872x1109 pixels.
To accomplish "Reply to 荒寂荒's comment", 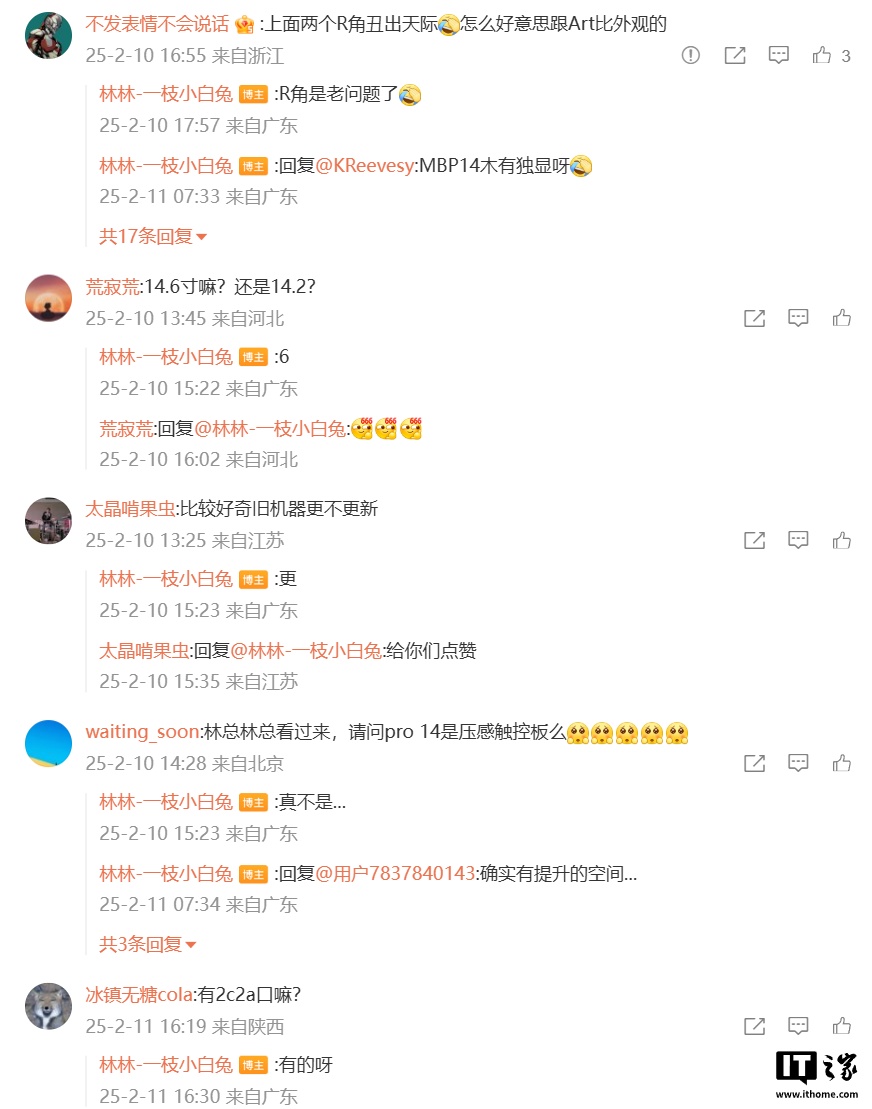I will click(x=798, y=318).
